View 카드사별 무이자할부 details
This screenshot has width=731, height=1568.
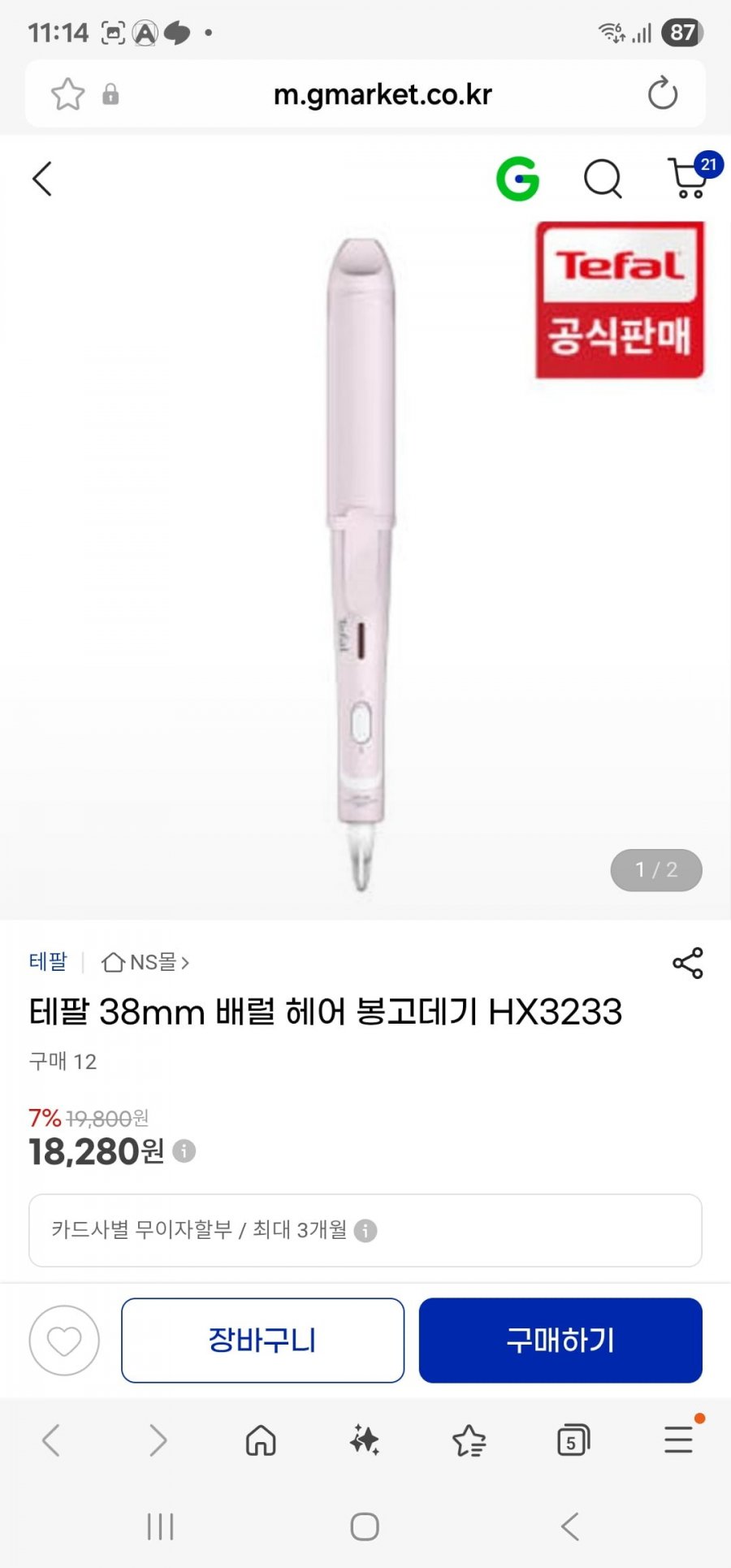coord(365,1230)
